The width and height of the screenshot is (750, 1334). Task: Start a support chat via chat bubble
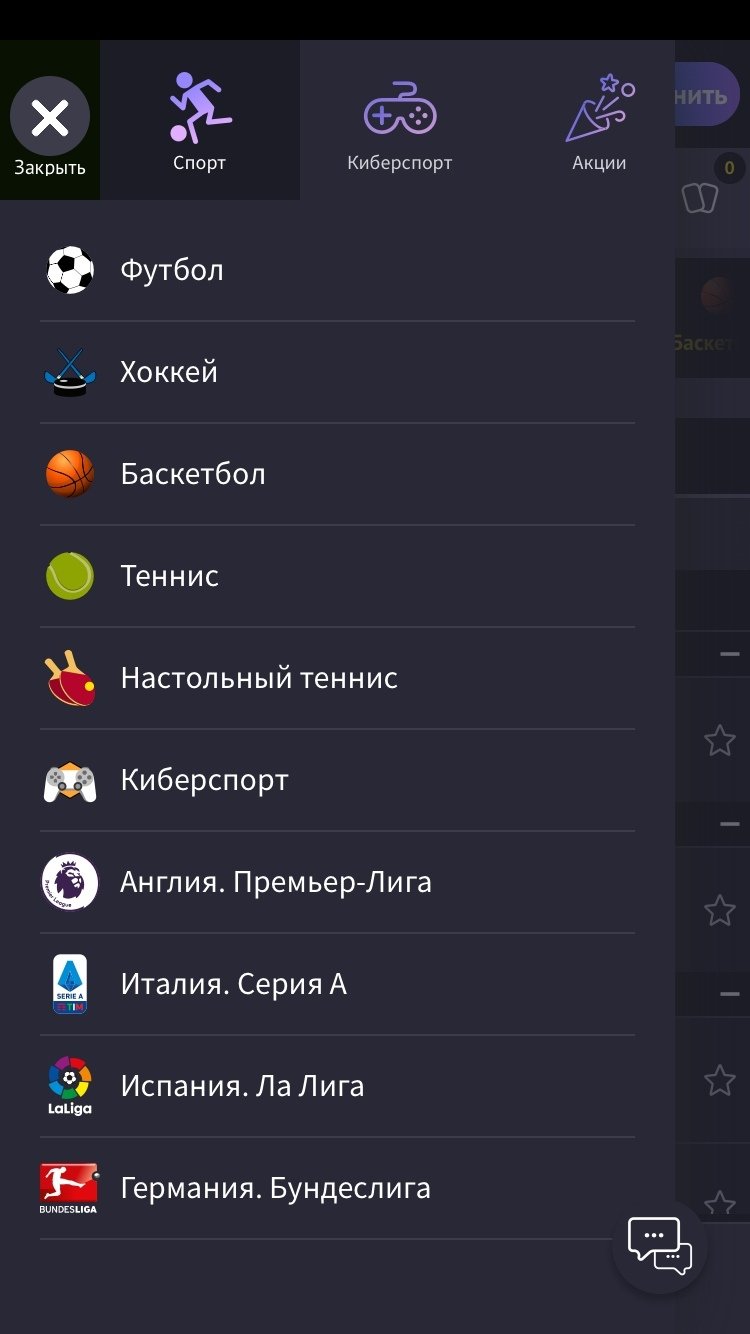coord(659,1245)
